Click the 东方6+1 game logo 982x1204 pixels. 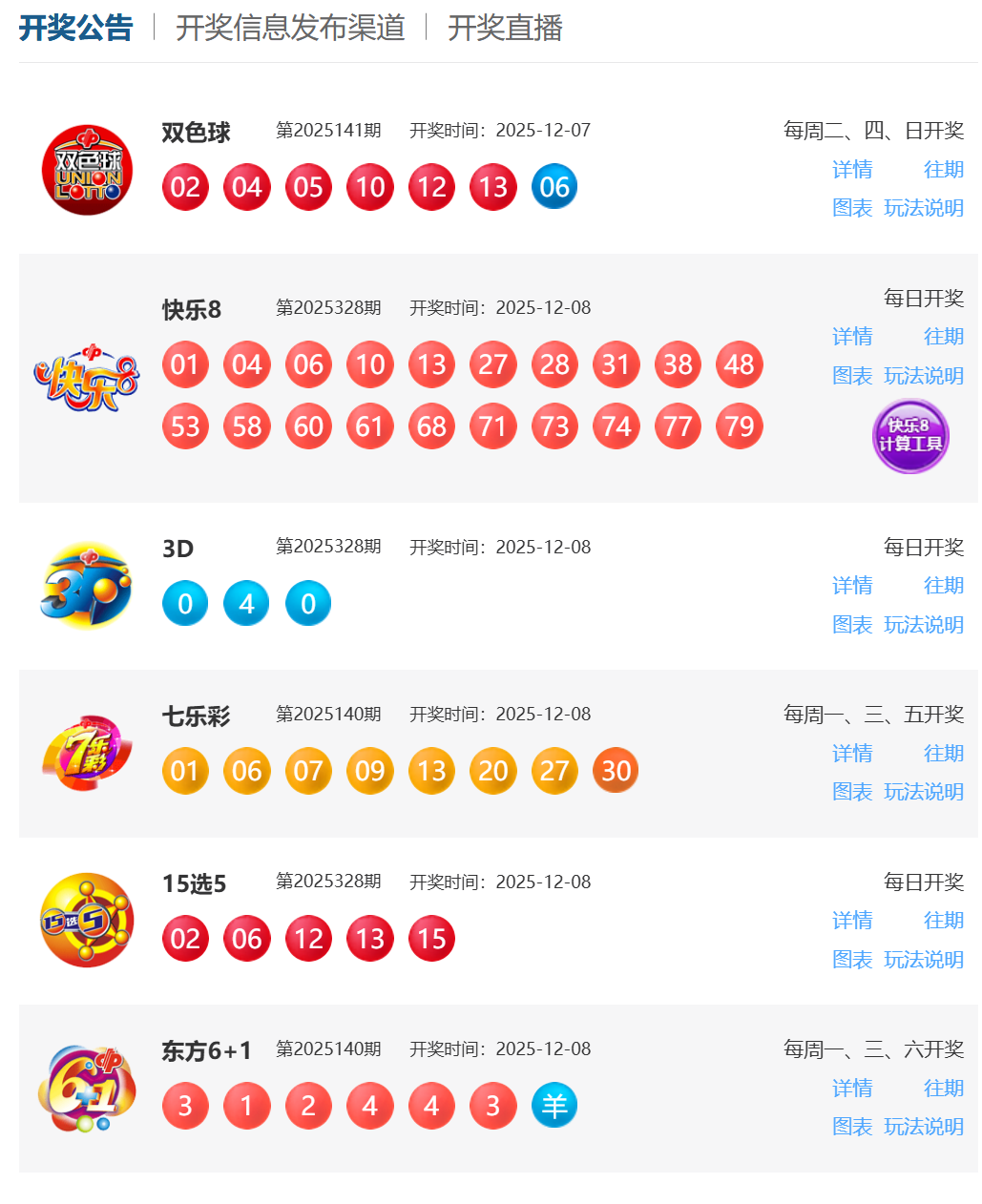[x=87, y=1088]
